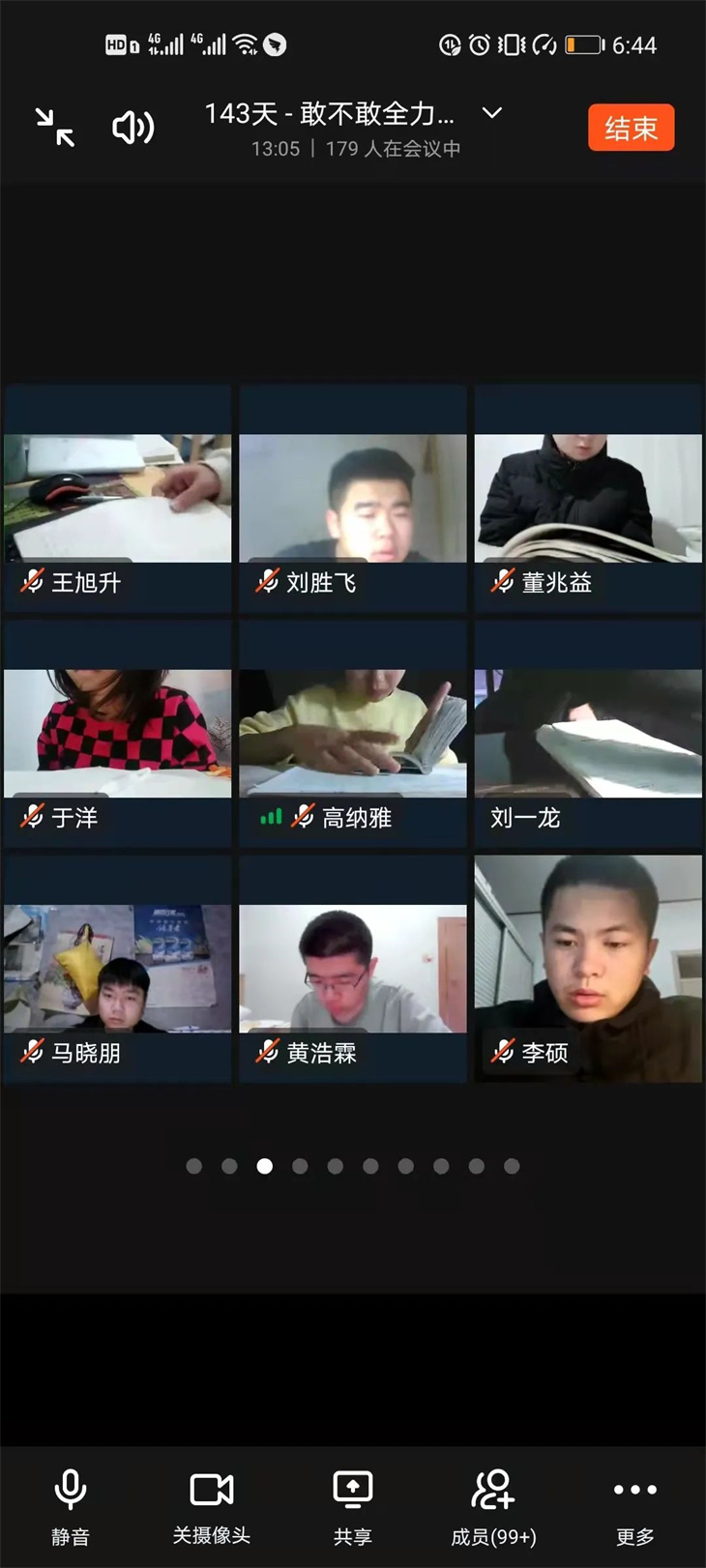View 黄浩霖's video tile

352,969
